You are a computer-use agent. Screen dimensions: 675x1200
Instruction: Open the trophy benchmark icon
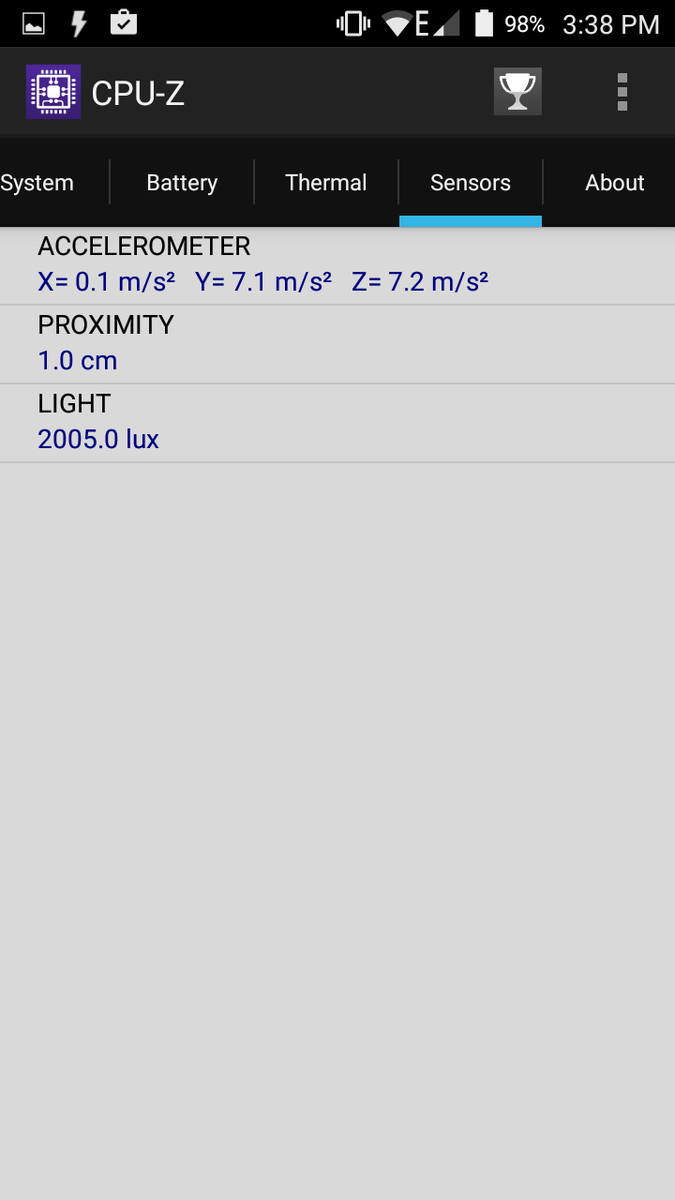click(x=517, y=92)
